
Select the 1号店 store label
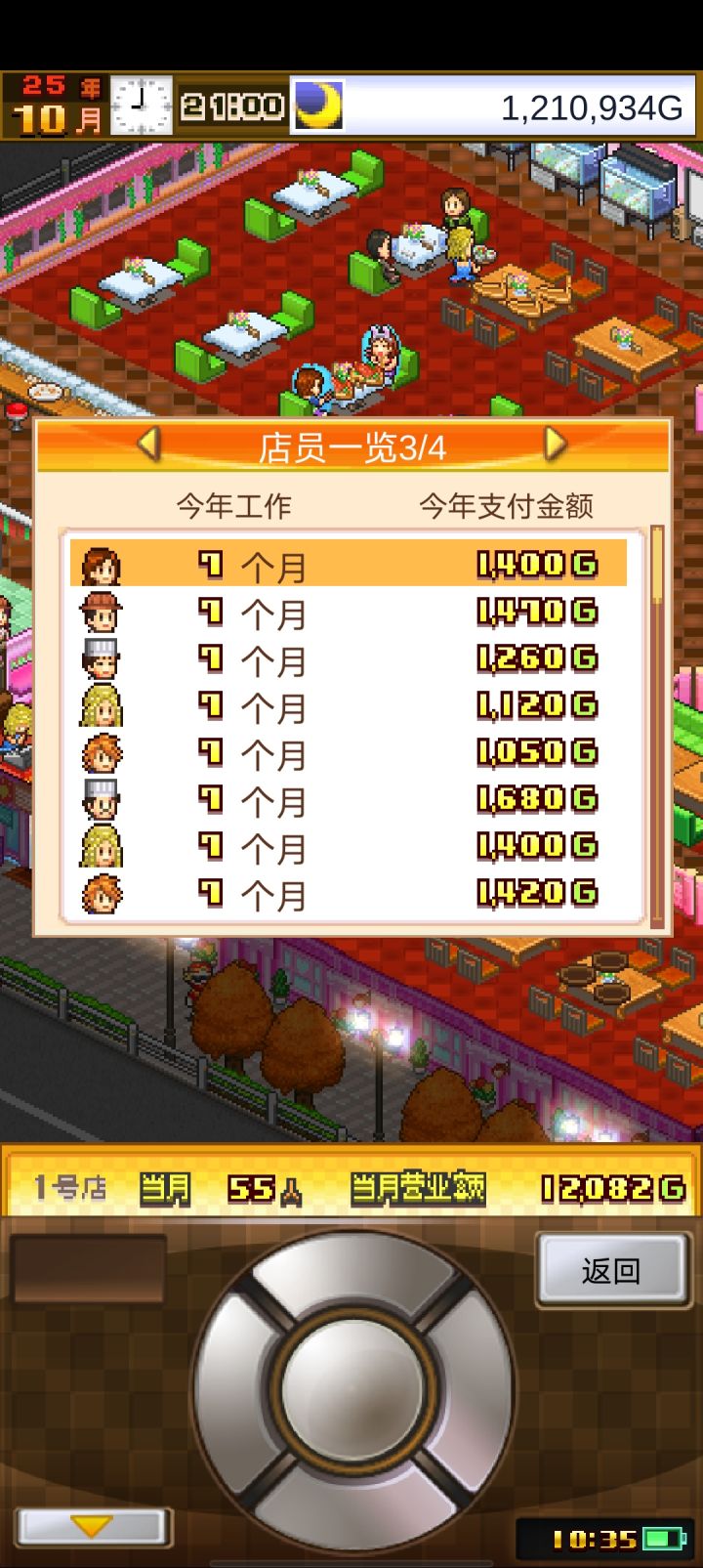point(61,1187)
